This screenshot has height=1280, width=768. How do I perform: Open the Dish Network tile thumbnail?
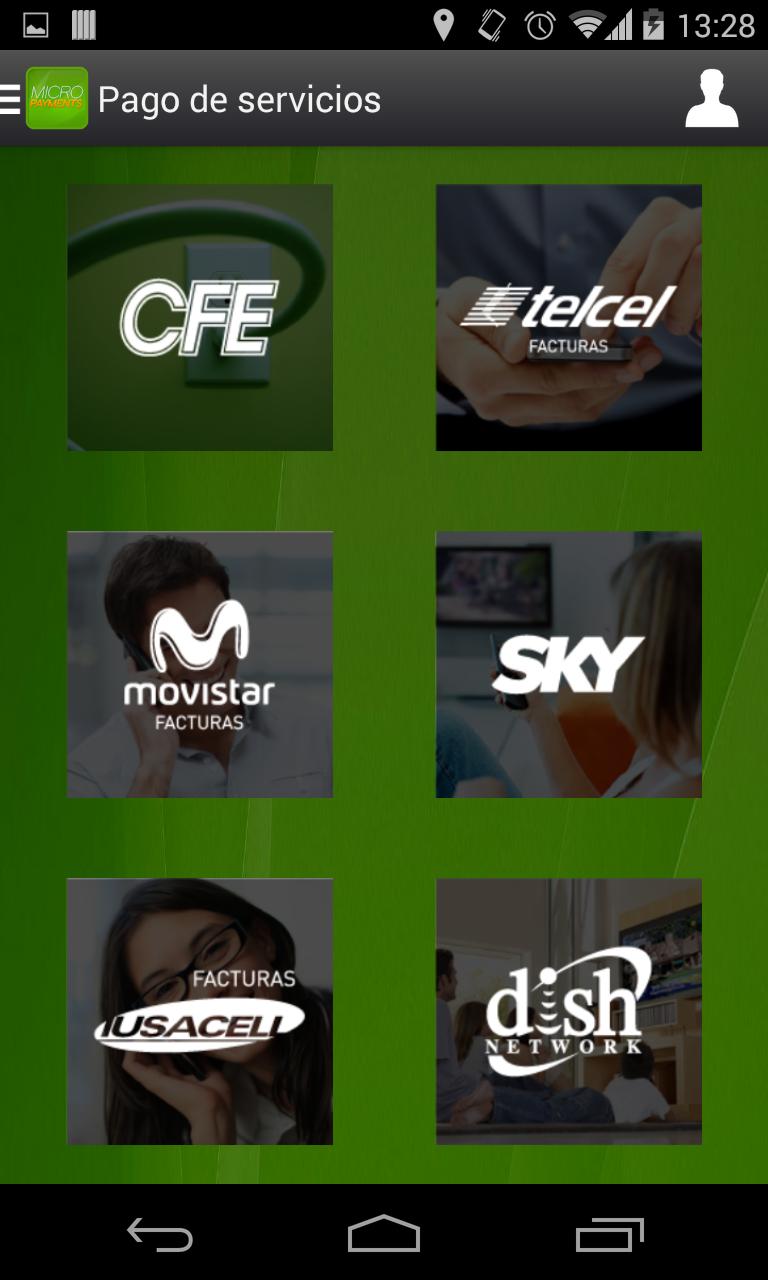tap(569, 1010)
